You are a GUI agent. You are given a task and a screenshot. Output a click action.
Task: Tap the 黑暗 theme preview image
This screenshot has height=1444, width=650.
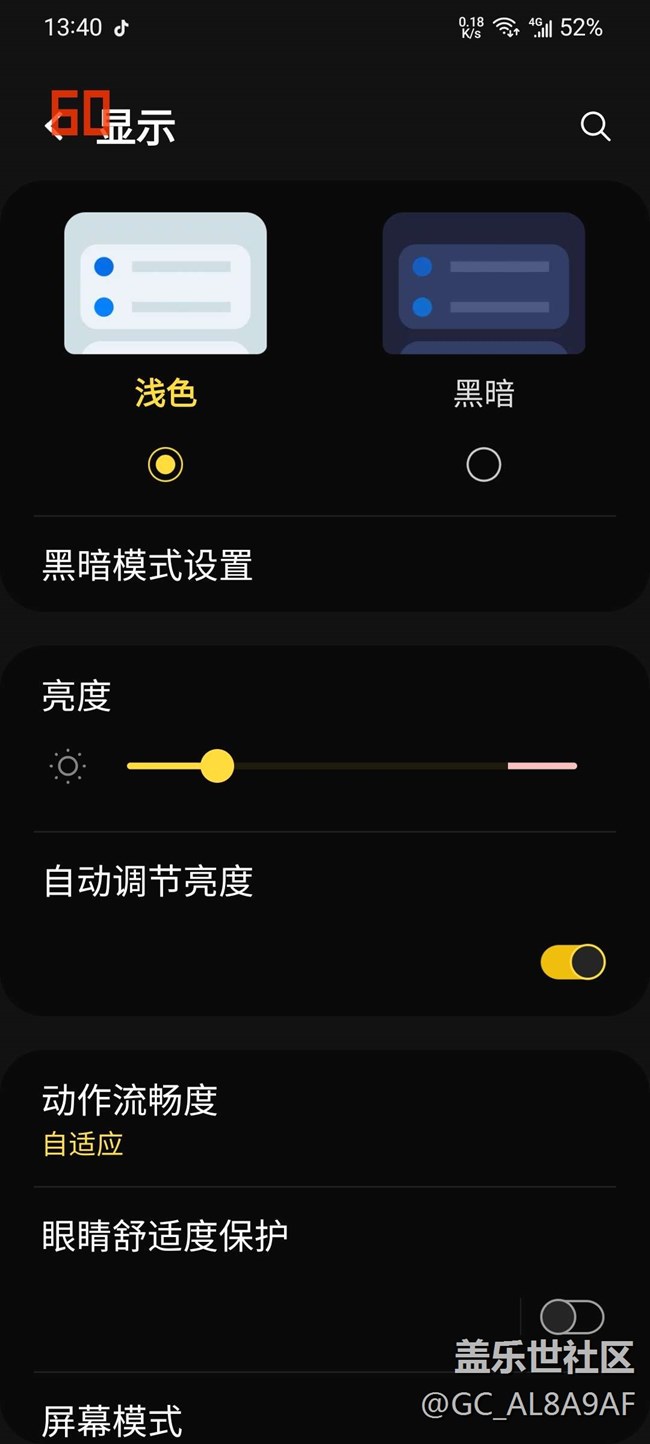tap(484, 283)
